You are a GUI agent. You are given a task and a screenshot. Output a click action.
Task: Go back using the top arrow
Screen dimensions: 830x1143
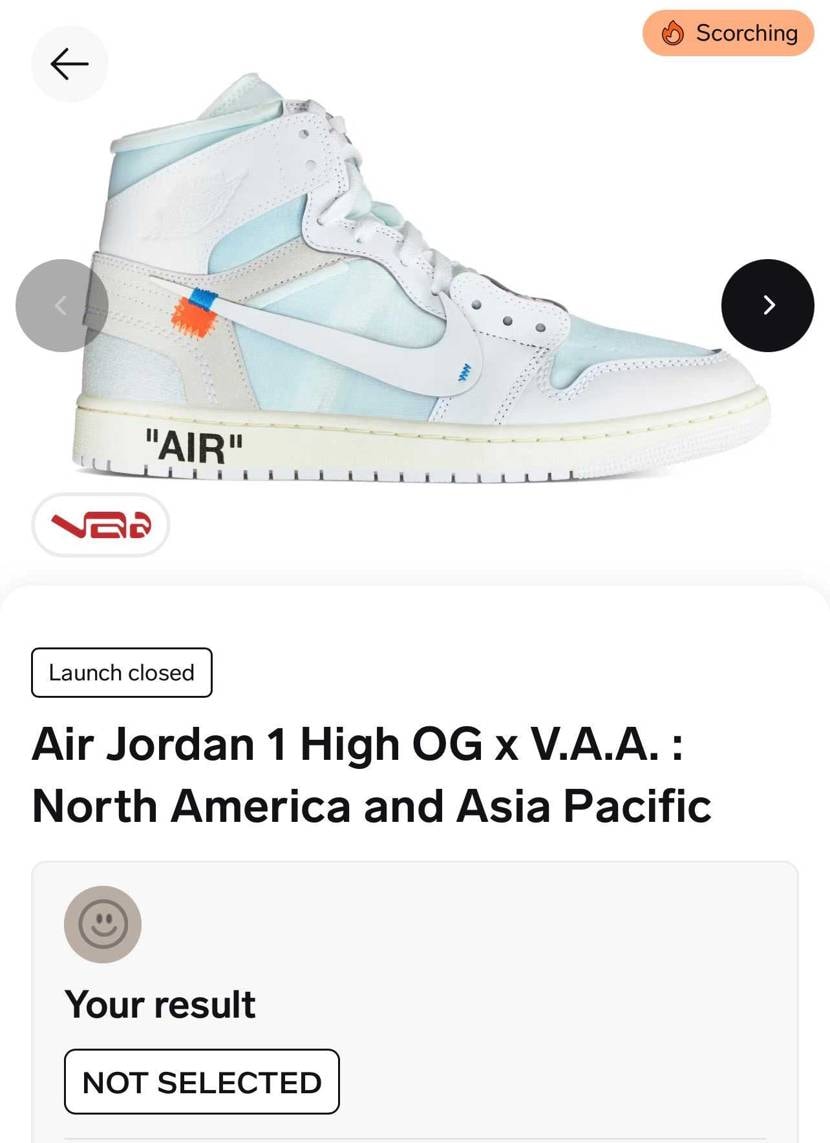point(69,64)
